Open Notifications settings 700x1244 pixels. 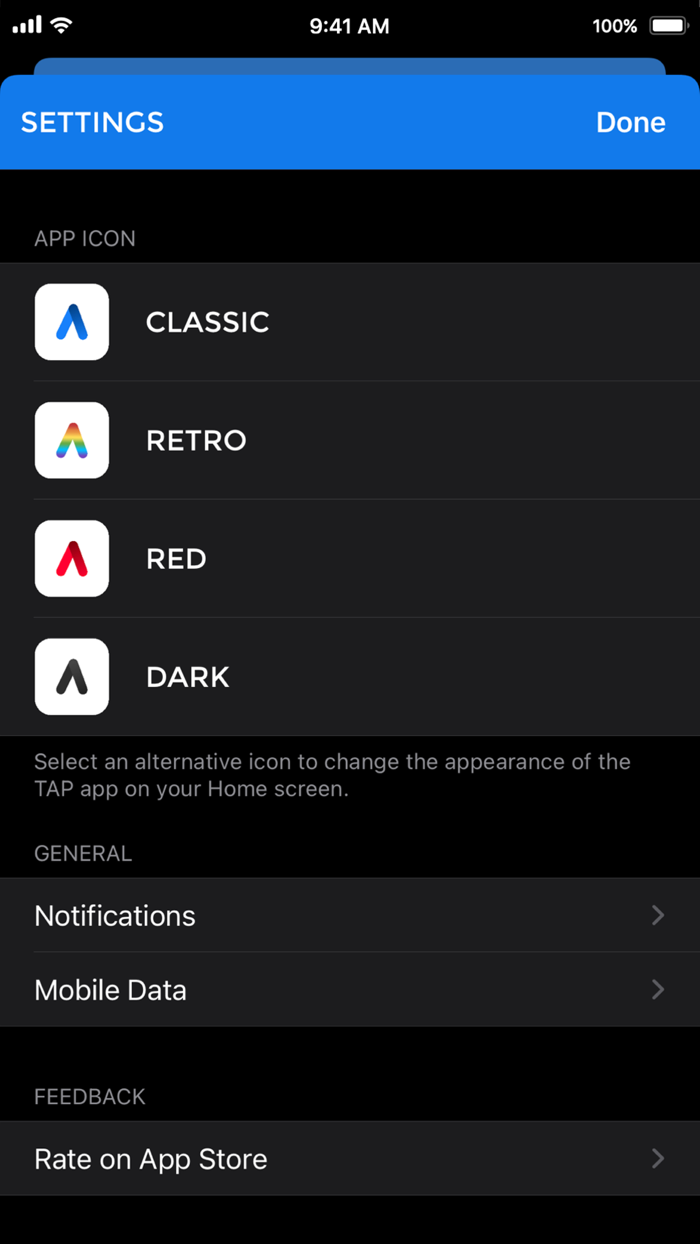coord(350,915)
